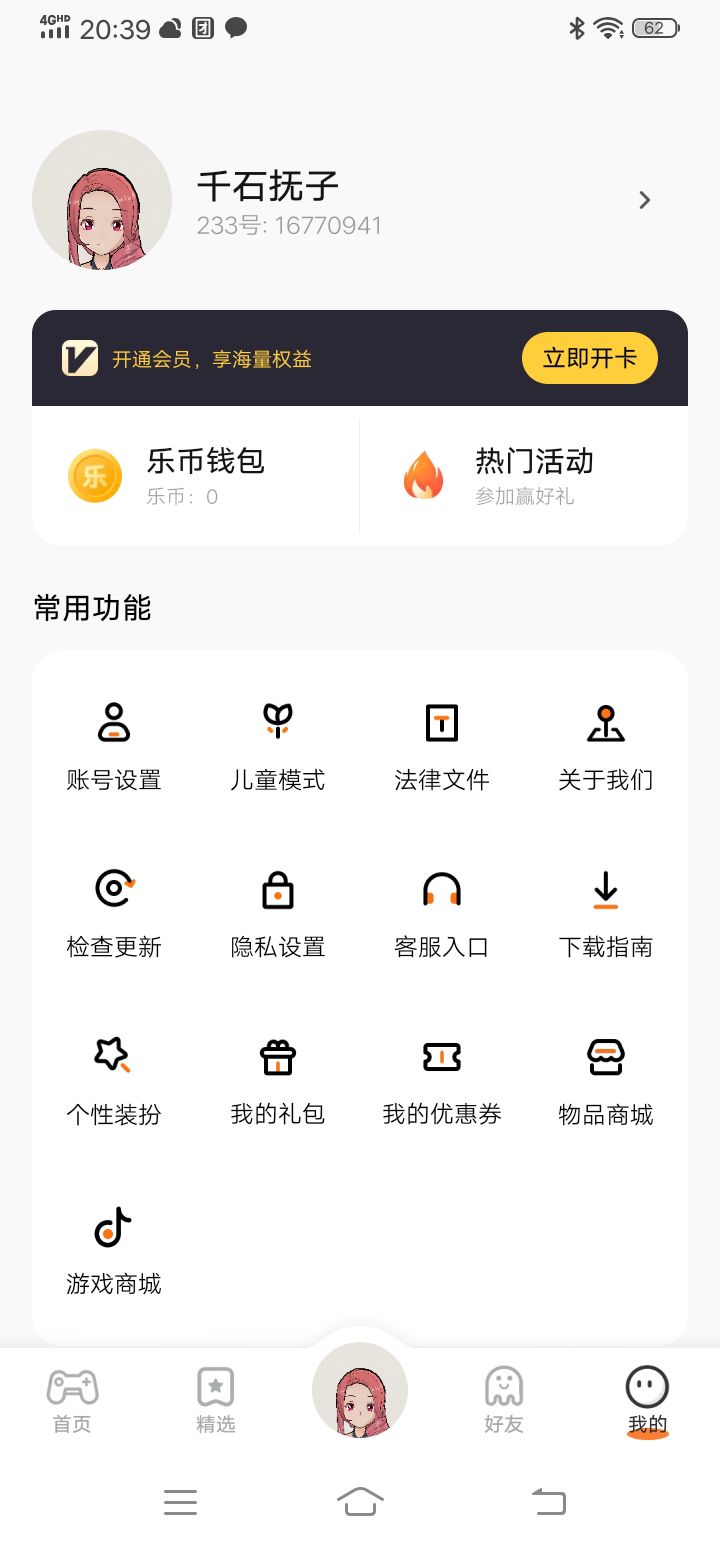The width and height of the screenshot is (720, 1544).
Task: Visit the 物品商城 item store
Action: click(606, 1080)
